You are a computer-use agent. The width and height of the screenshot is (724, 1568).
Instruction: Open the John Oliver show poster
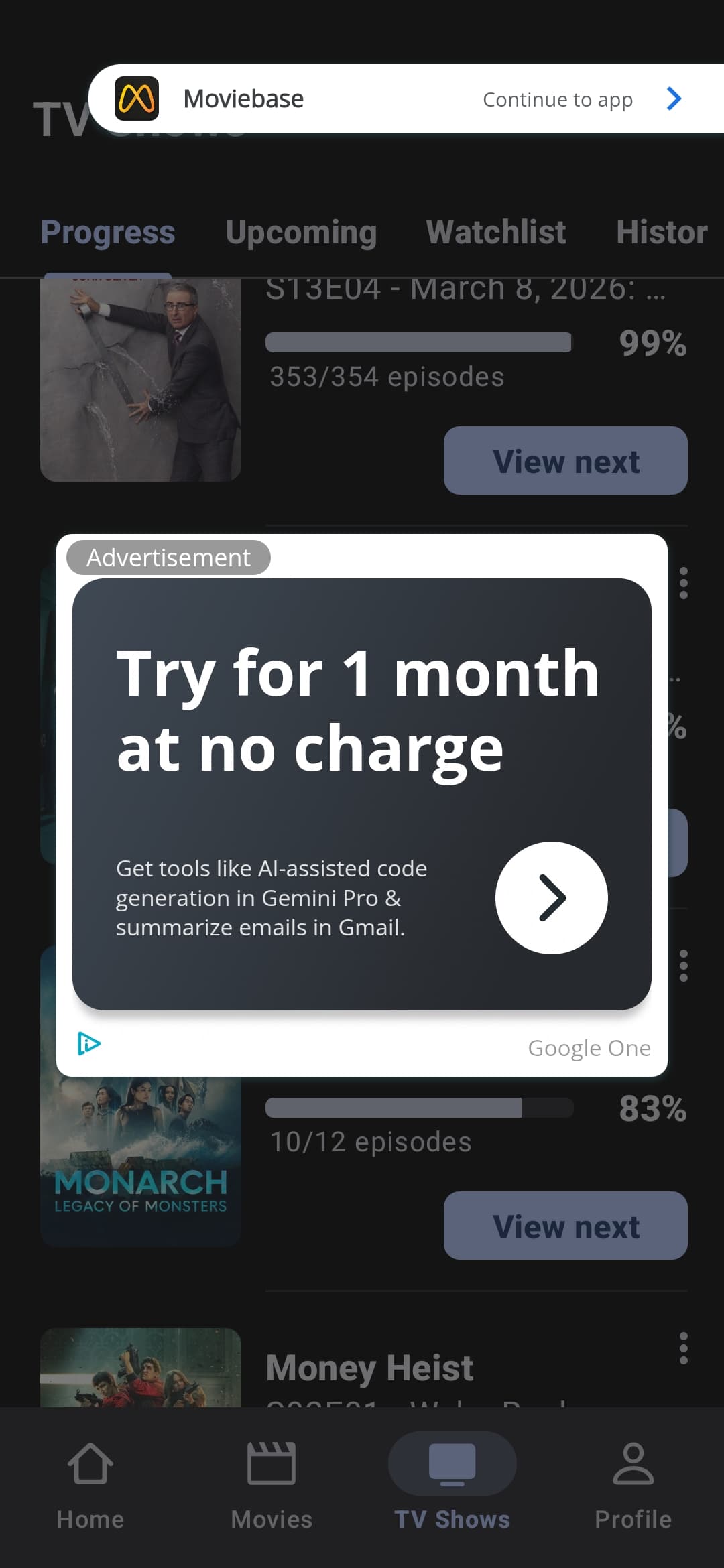(140, 379)
